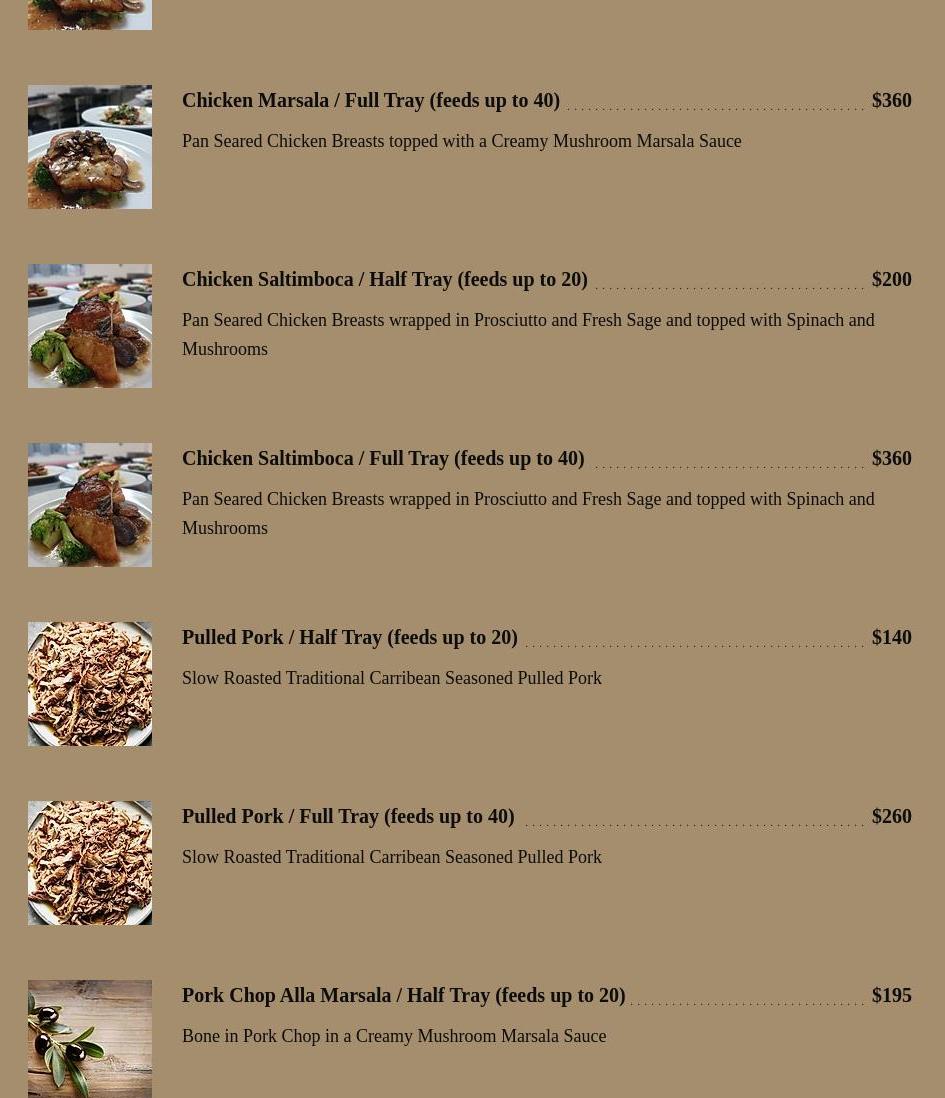Select Chicken Saltimboca Half Tray item
Screen dimensions: 945x1098
coord(384,280)
